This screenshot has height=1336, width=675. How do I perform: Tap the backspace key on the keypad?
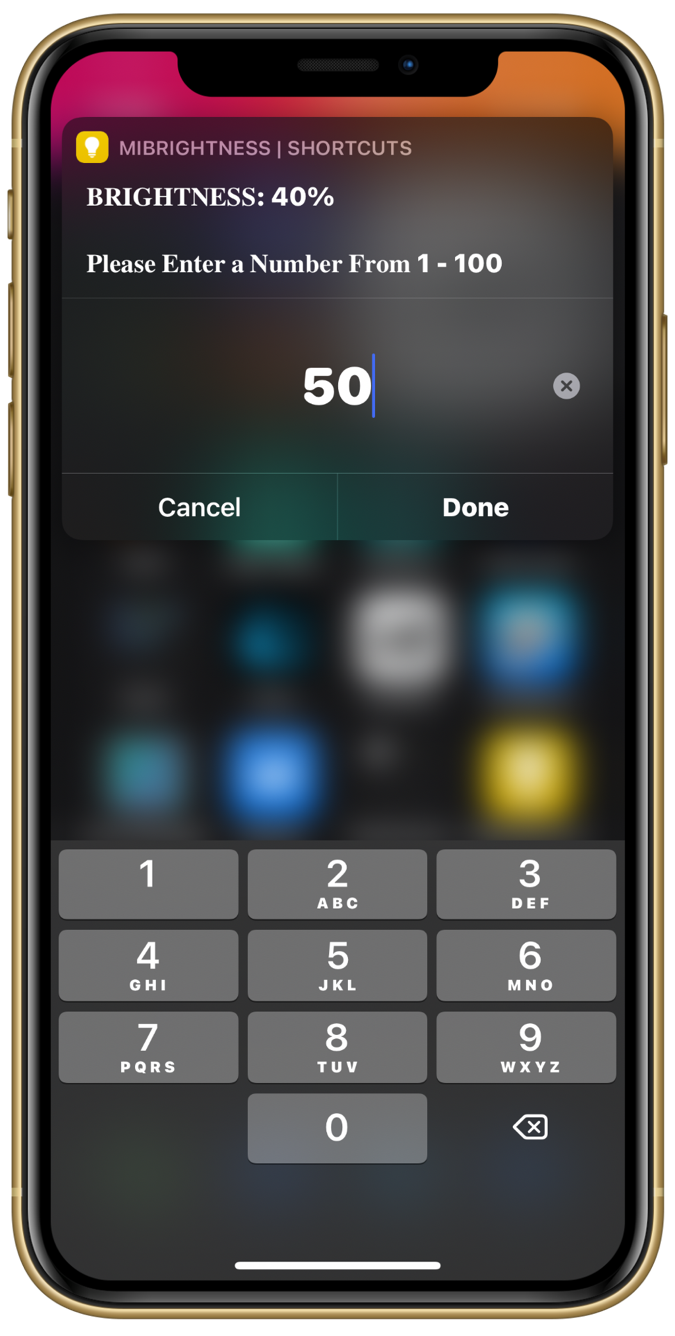(529, 1128)
